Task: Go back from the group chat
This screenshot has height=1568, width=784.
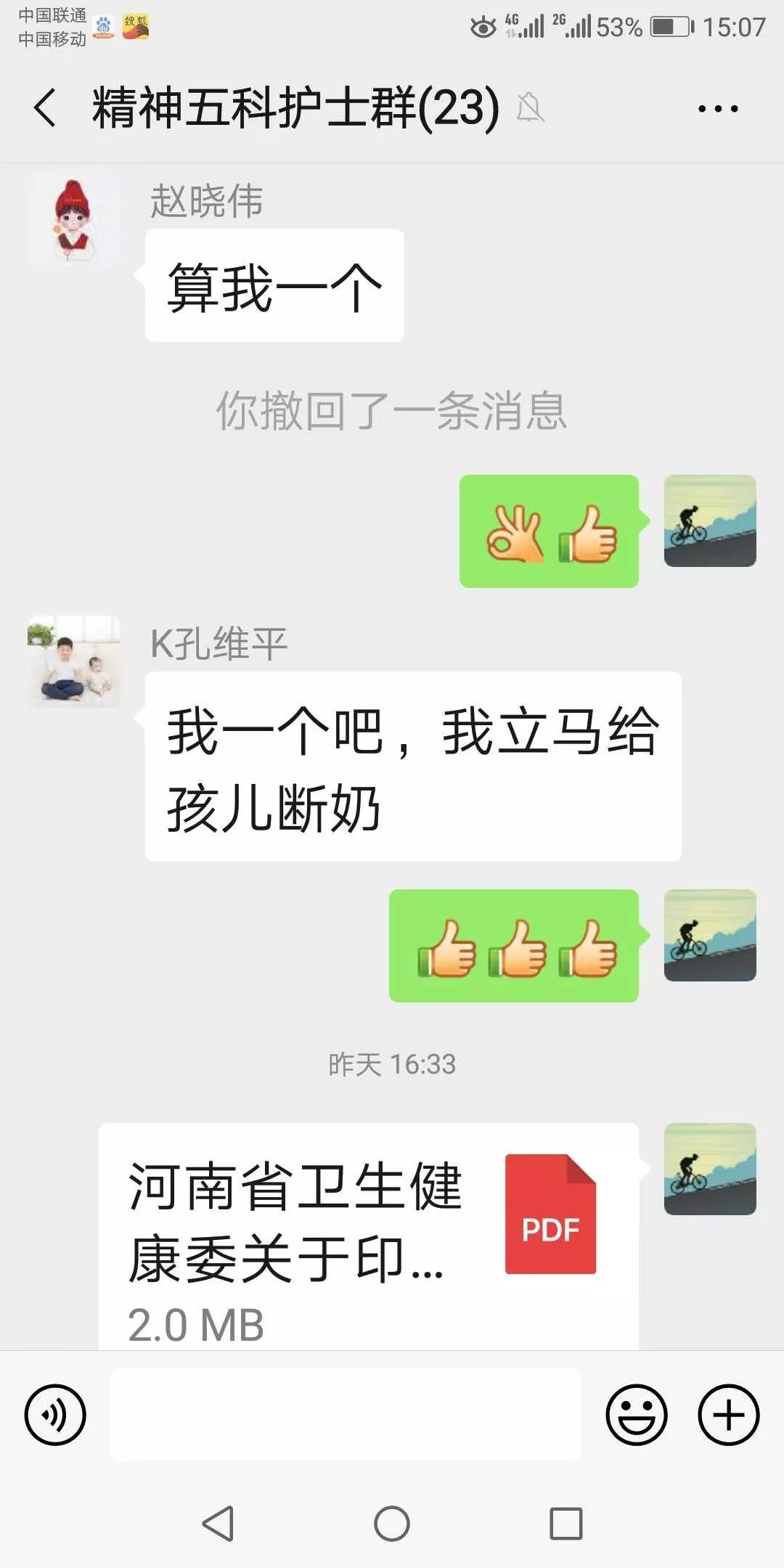Action: [x=45, y=108]
